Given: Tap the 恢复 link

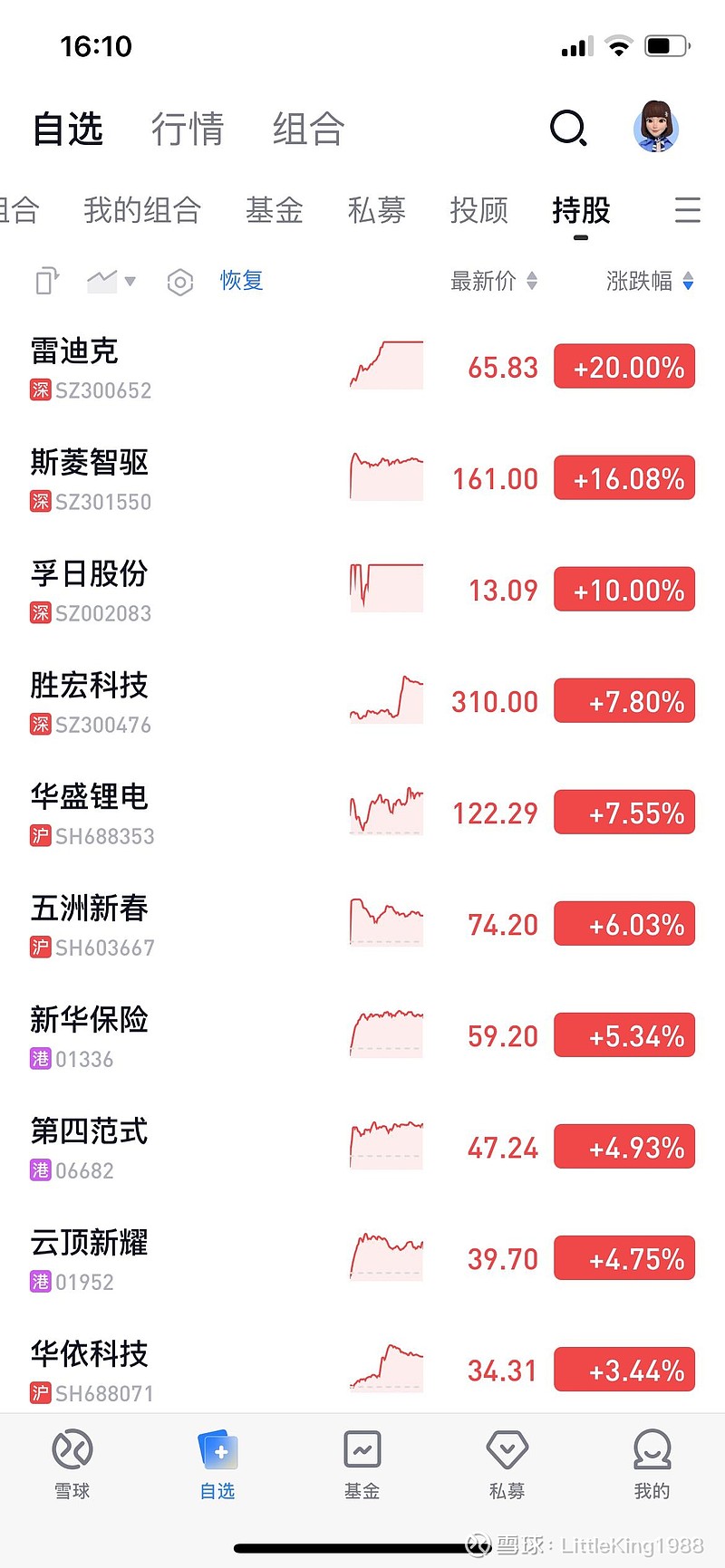Looking at the screenshot, I should [x=241, y=281].
